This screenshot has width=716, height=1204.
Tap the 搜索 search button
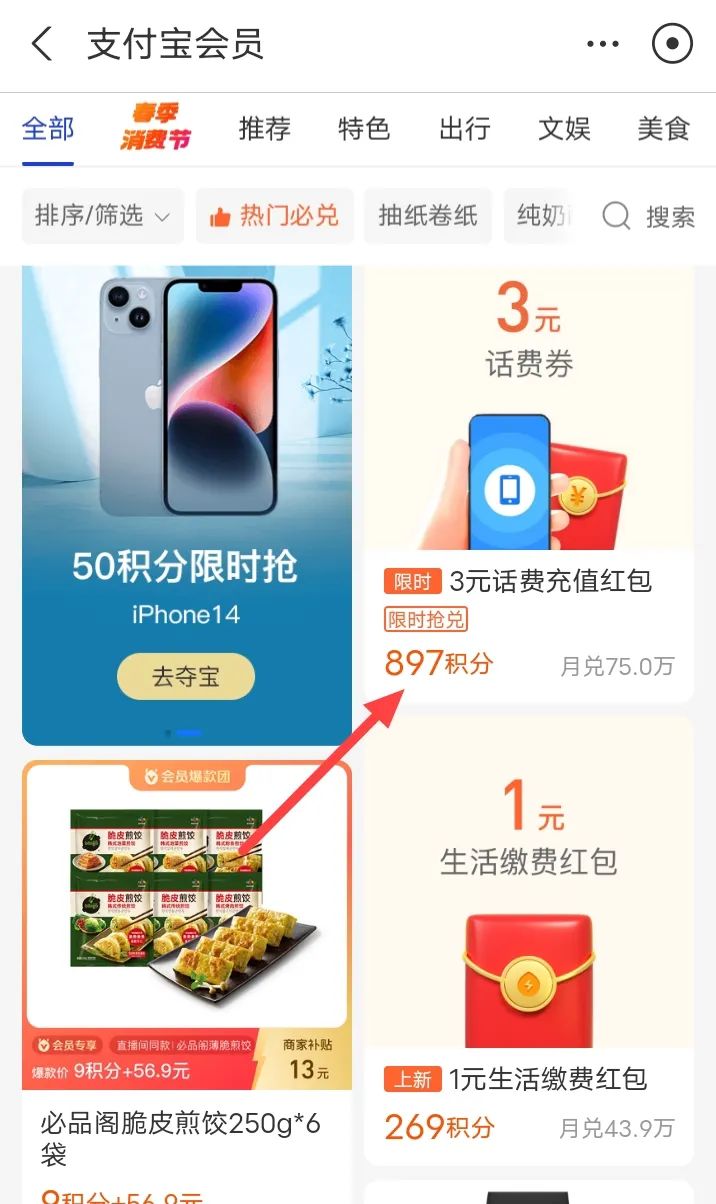650,216
